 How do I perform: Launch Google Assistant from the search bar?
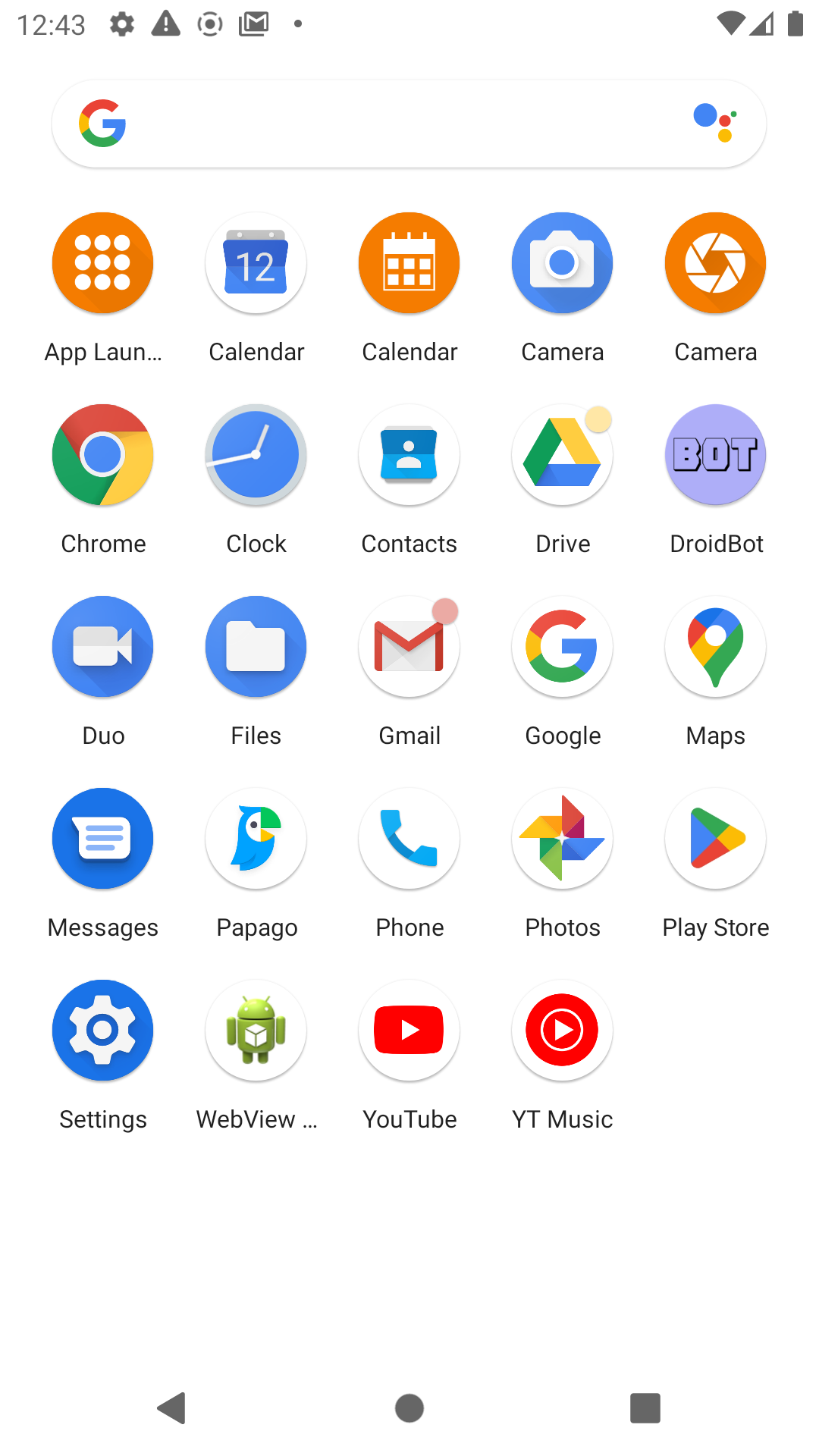pos(714,123)
